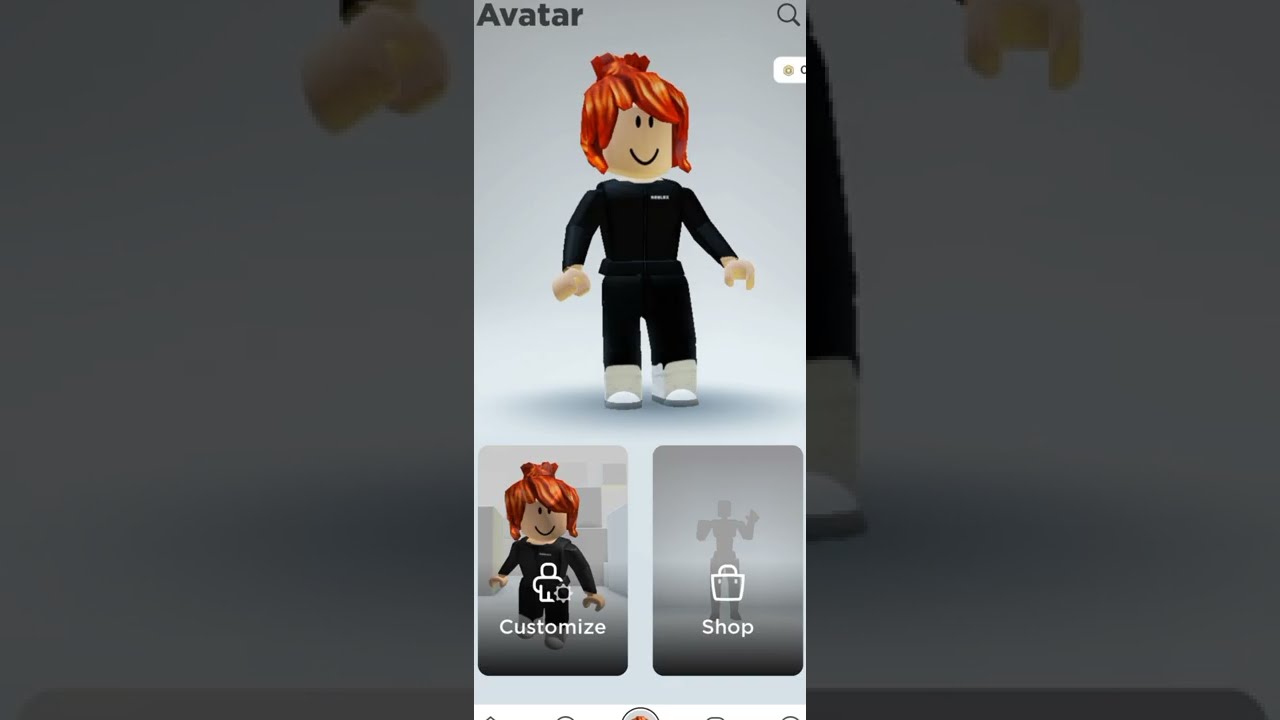
Task: Open the Customize avatar card
Action: point(553,560)
